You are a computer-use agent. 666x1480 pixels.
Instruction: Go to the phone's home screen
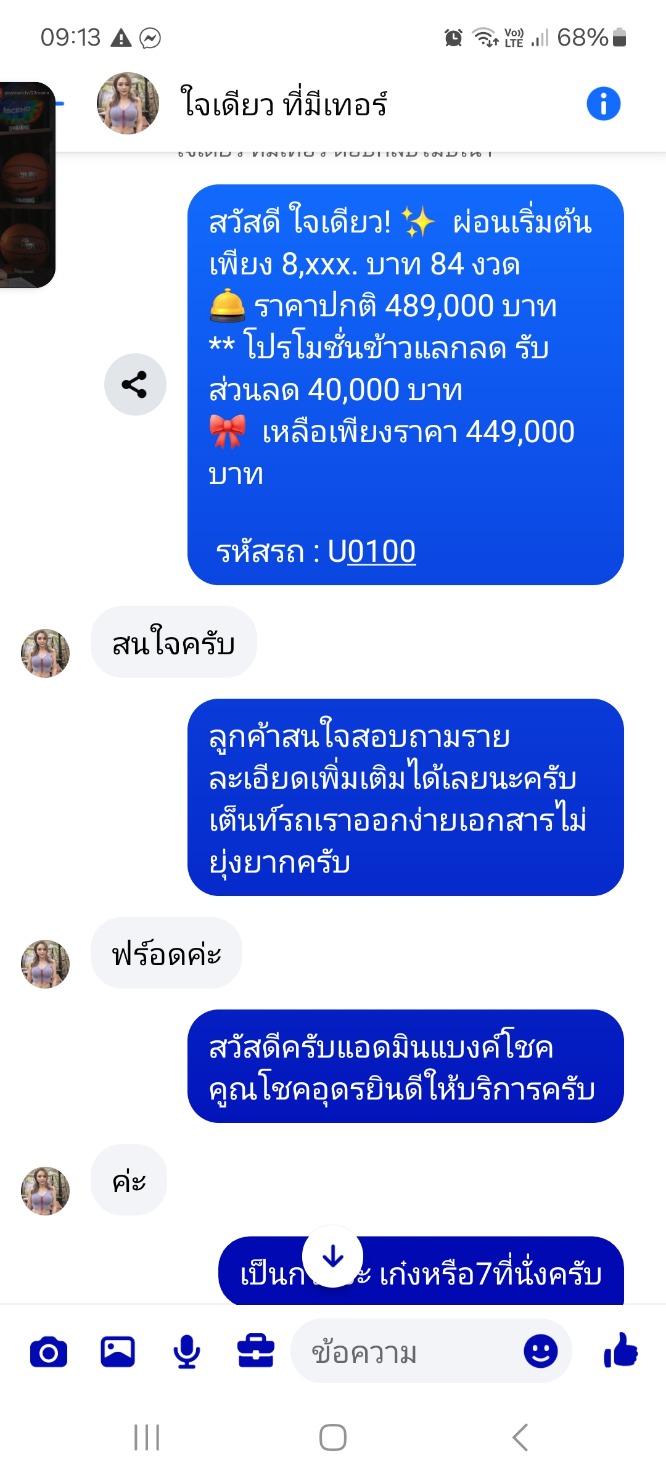pos(332,1438)
